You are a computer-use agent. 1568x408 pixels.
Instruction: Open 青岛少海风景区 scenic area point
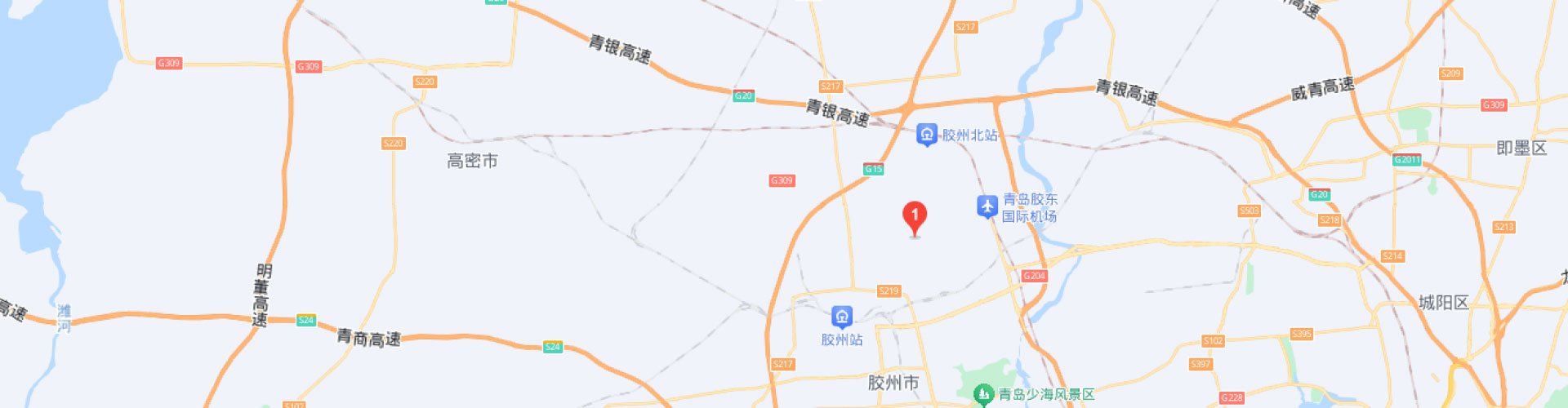[983, 395]
